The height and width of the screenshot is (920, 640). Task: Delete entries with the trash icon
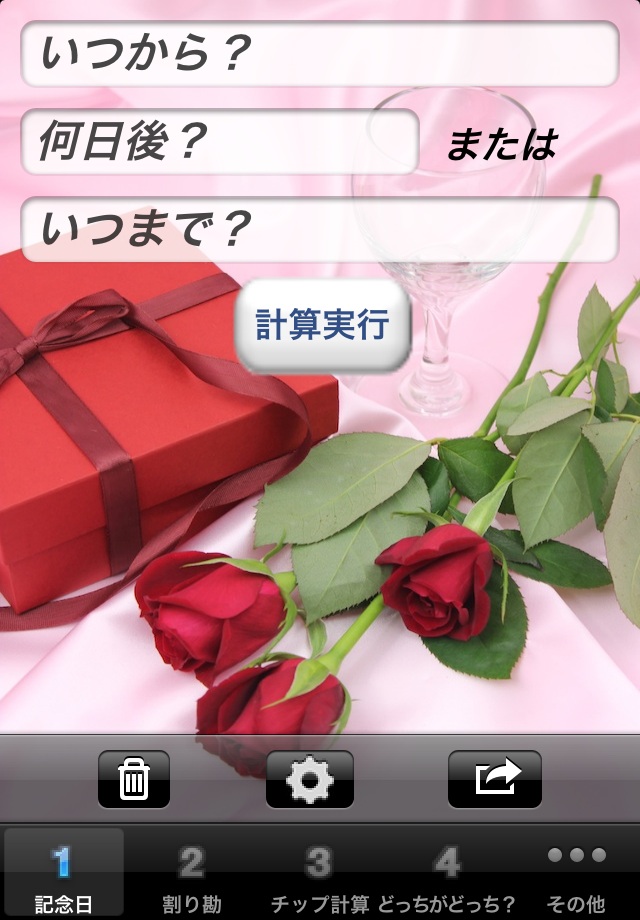(134, 779)
